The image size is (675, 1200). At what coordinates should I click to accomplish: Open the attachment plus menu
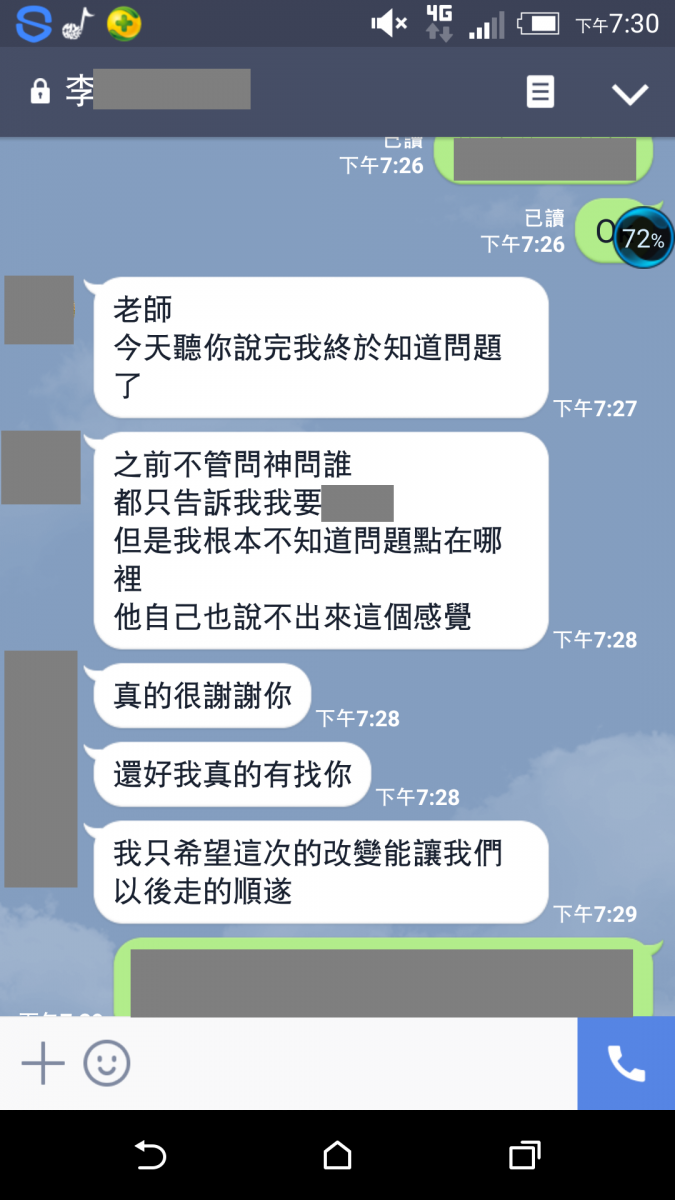[x=43, y=1063]
